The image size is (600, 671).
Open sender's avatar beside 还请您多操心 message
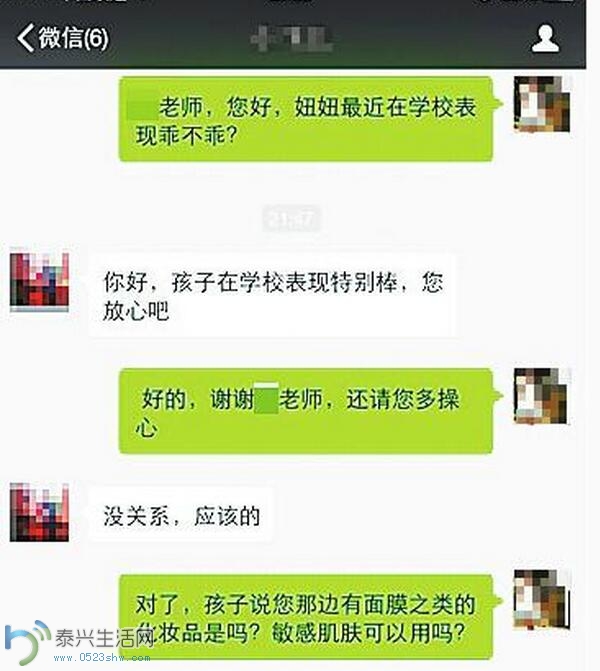click(542, 397)
